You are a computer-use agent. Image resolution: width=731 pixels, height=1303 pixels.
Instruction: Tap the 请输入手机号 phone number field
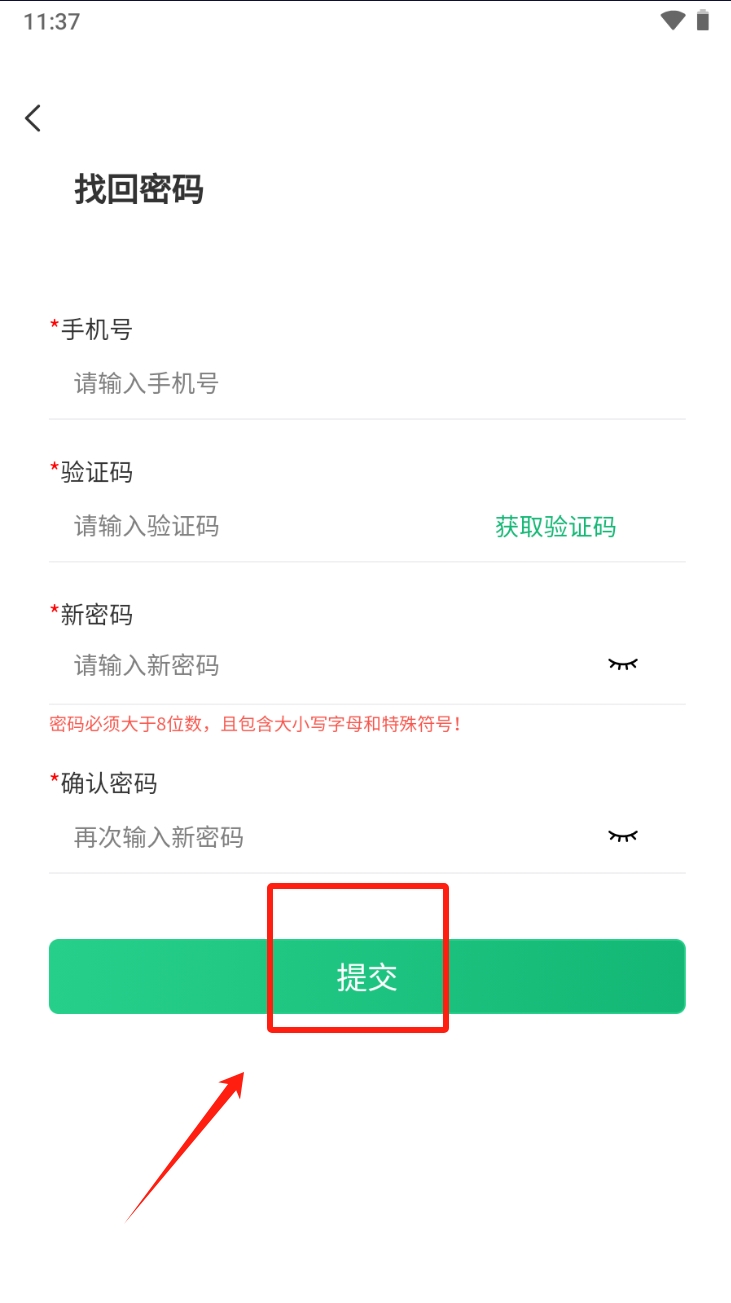click(300, 383)
